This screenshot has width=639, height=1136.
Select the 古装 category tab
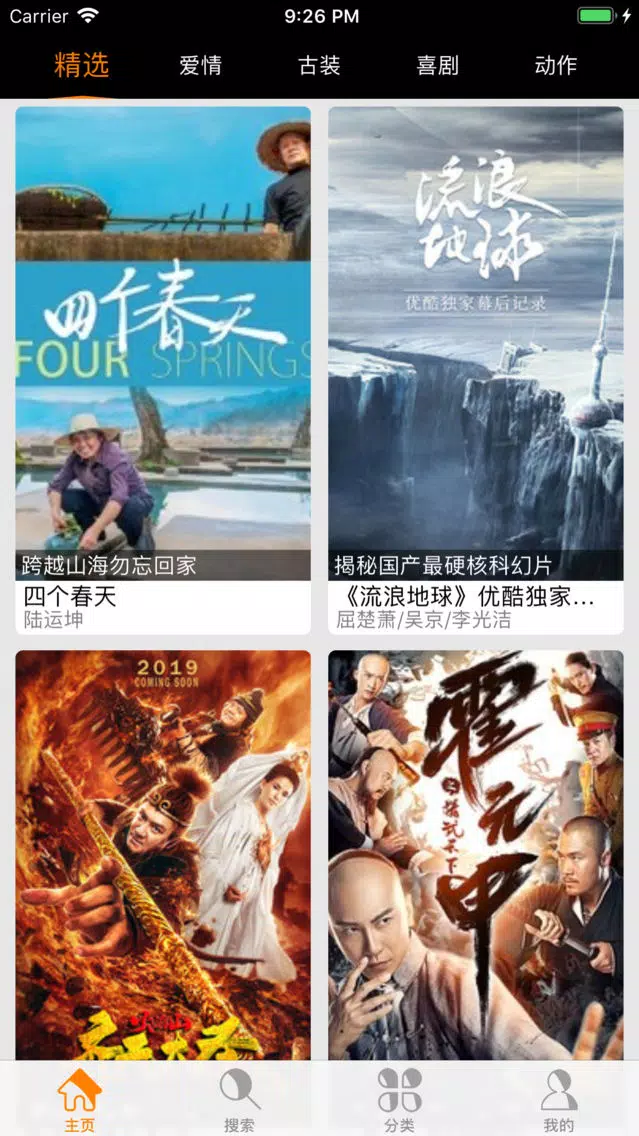point(319,65)
